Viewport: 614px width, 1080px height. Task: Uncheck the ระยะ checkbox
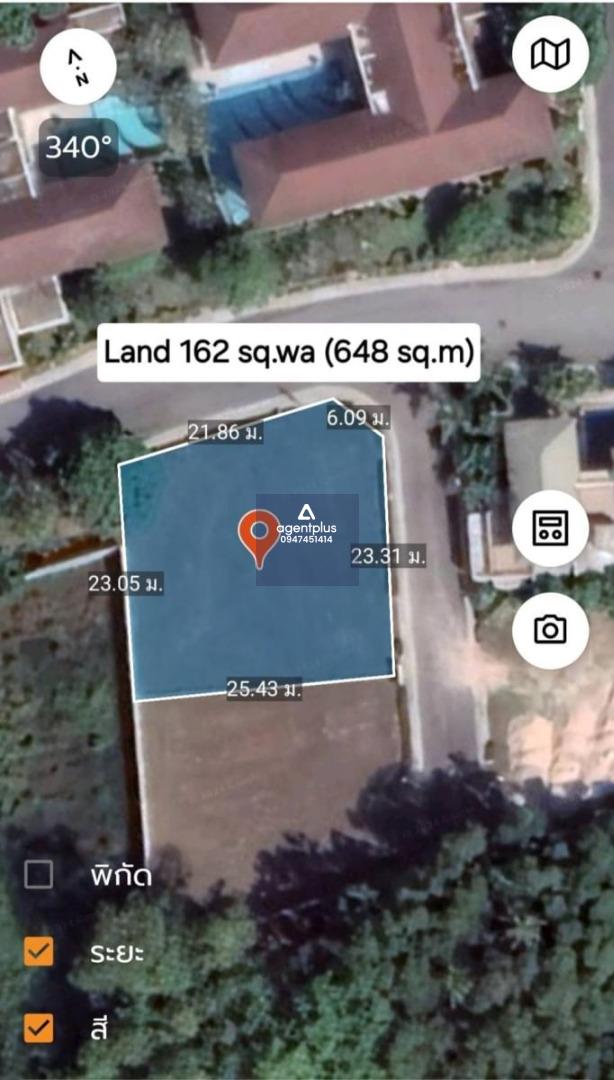click(39, 951)
